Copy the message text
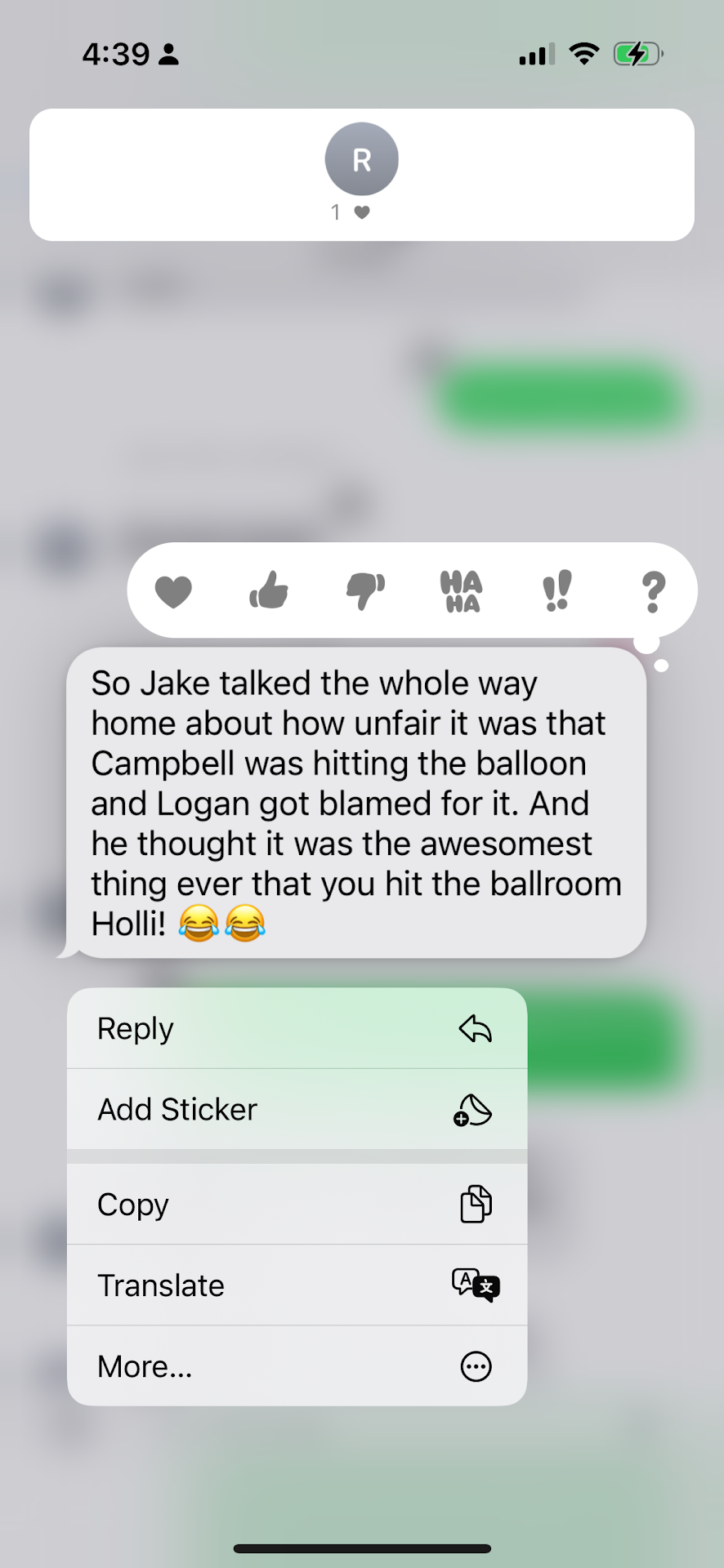The height and width of the screenshot is (1568, 724). (297, 1205)
